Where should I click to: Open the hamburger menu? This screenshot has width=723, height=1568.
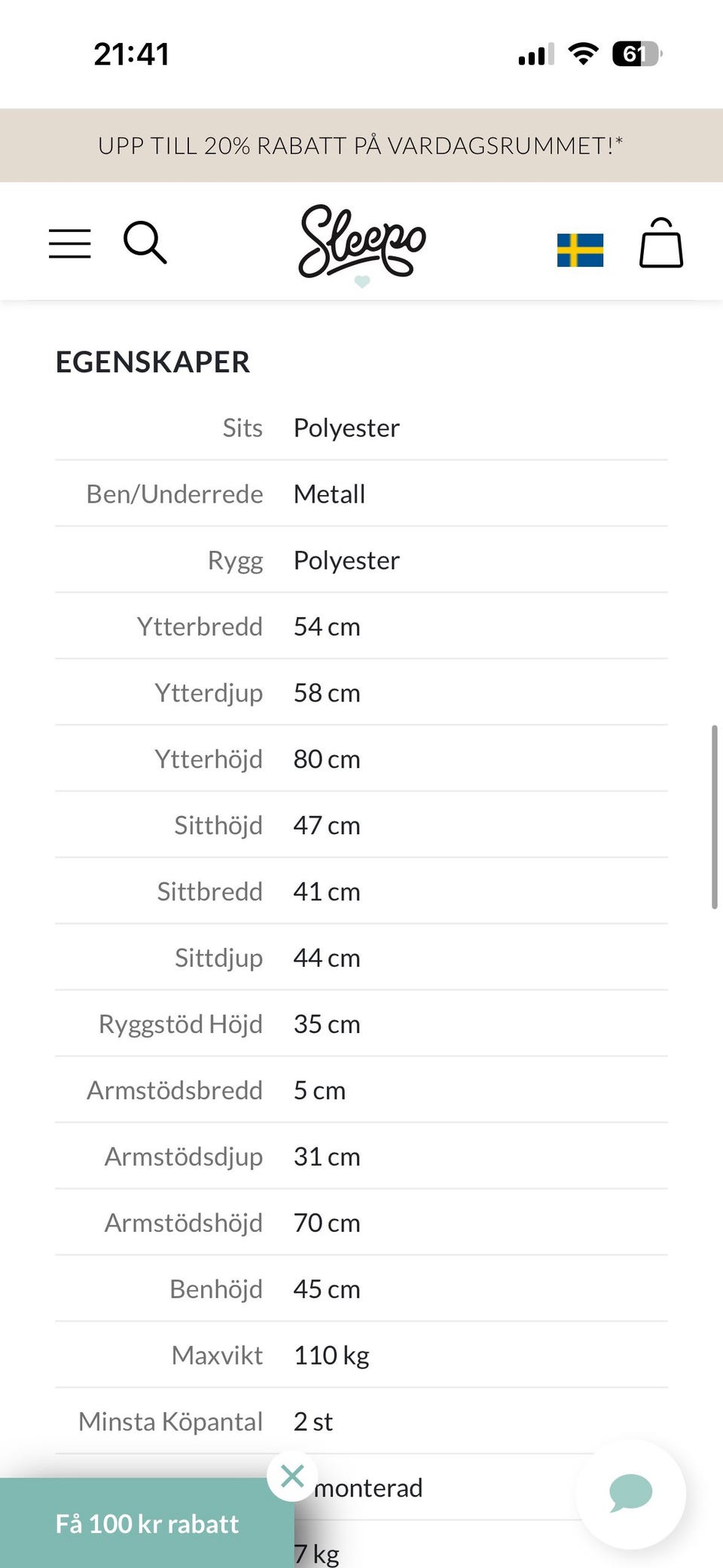tap(70, 243)
